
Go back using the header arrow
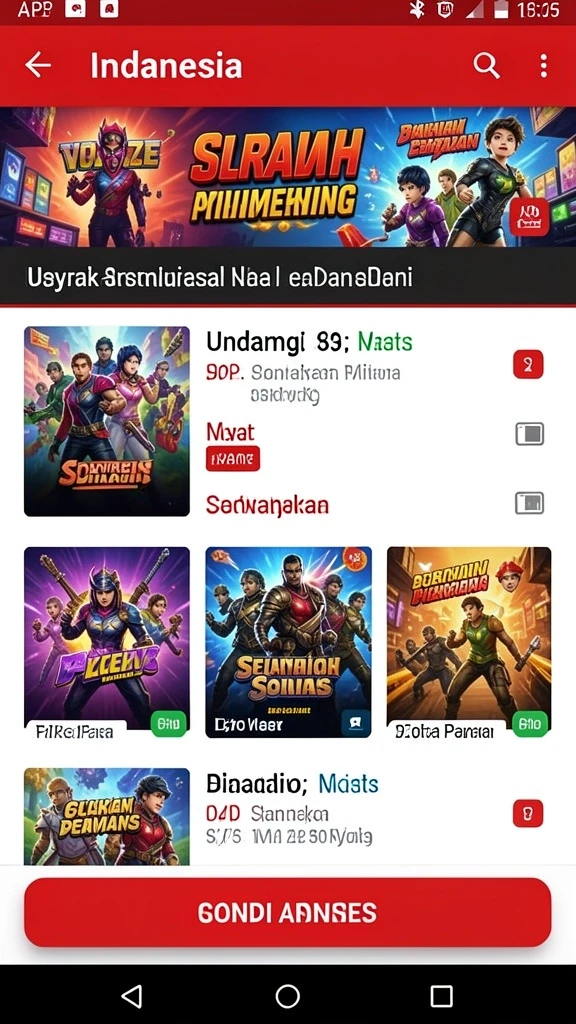(x=38, y=65)
